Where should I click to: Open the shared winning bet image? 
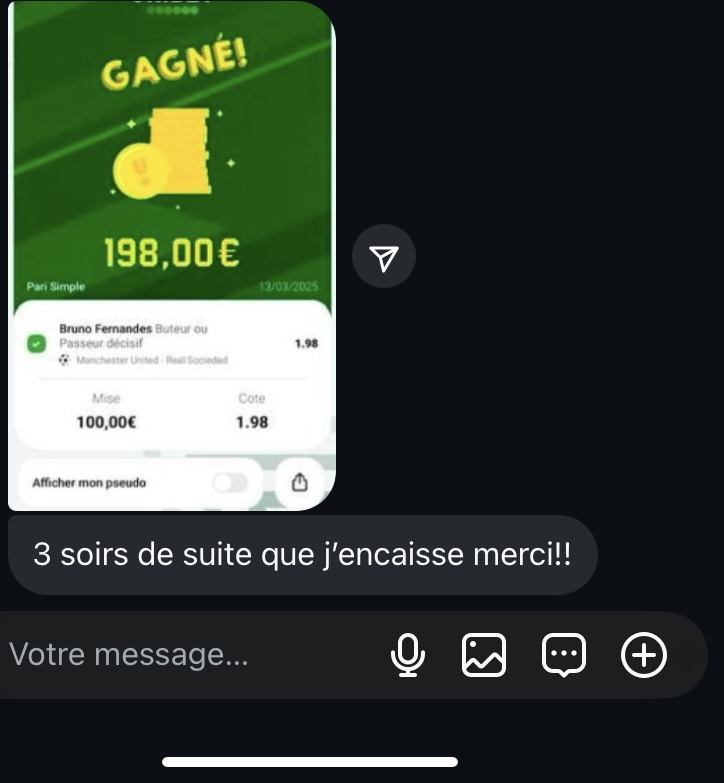[x=170, y=255]
